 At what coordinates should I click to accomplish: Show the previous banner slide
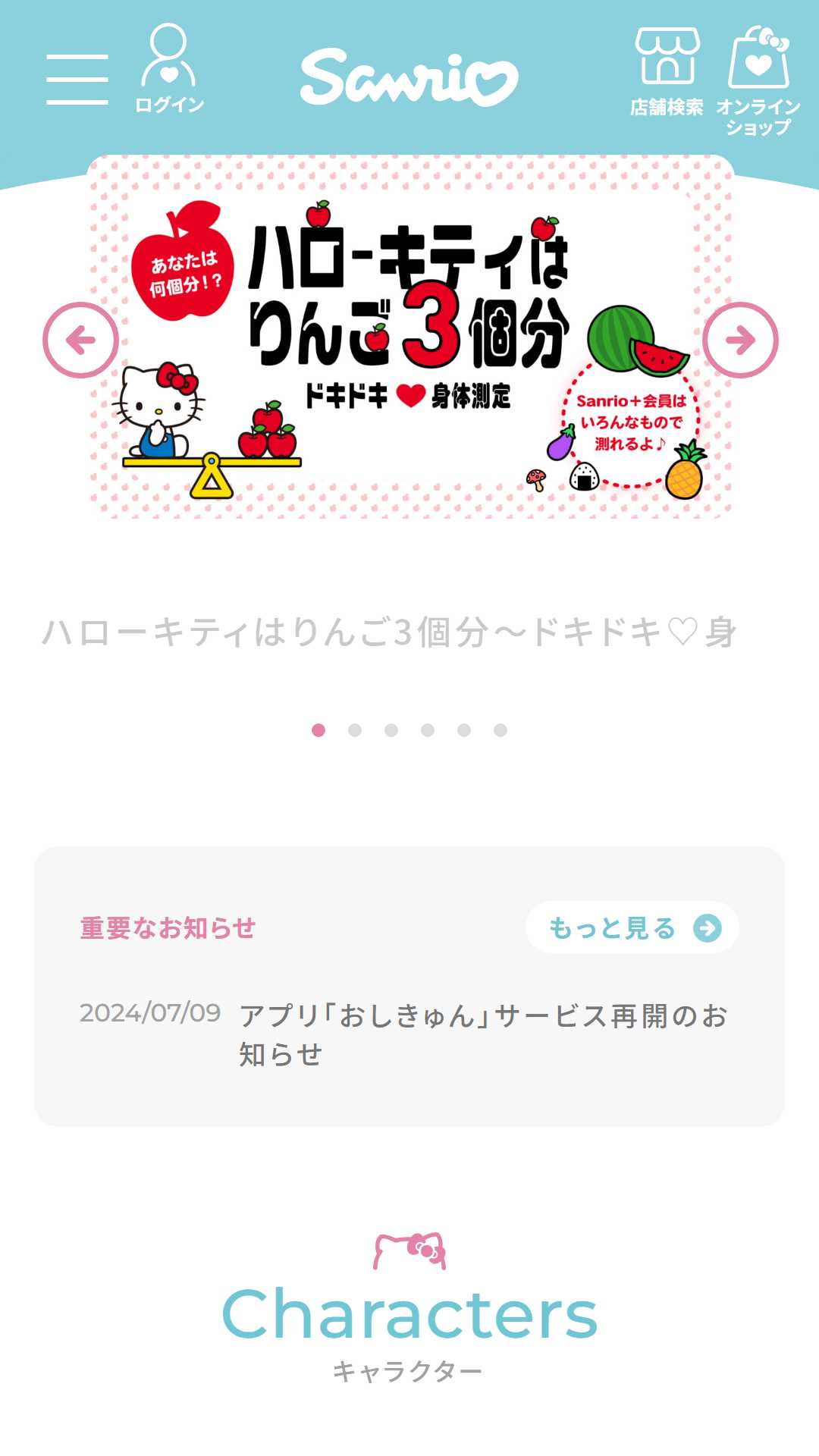pyautogui.click(x=80, y=340)
